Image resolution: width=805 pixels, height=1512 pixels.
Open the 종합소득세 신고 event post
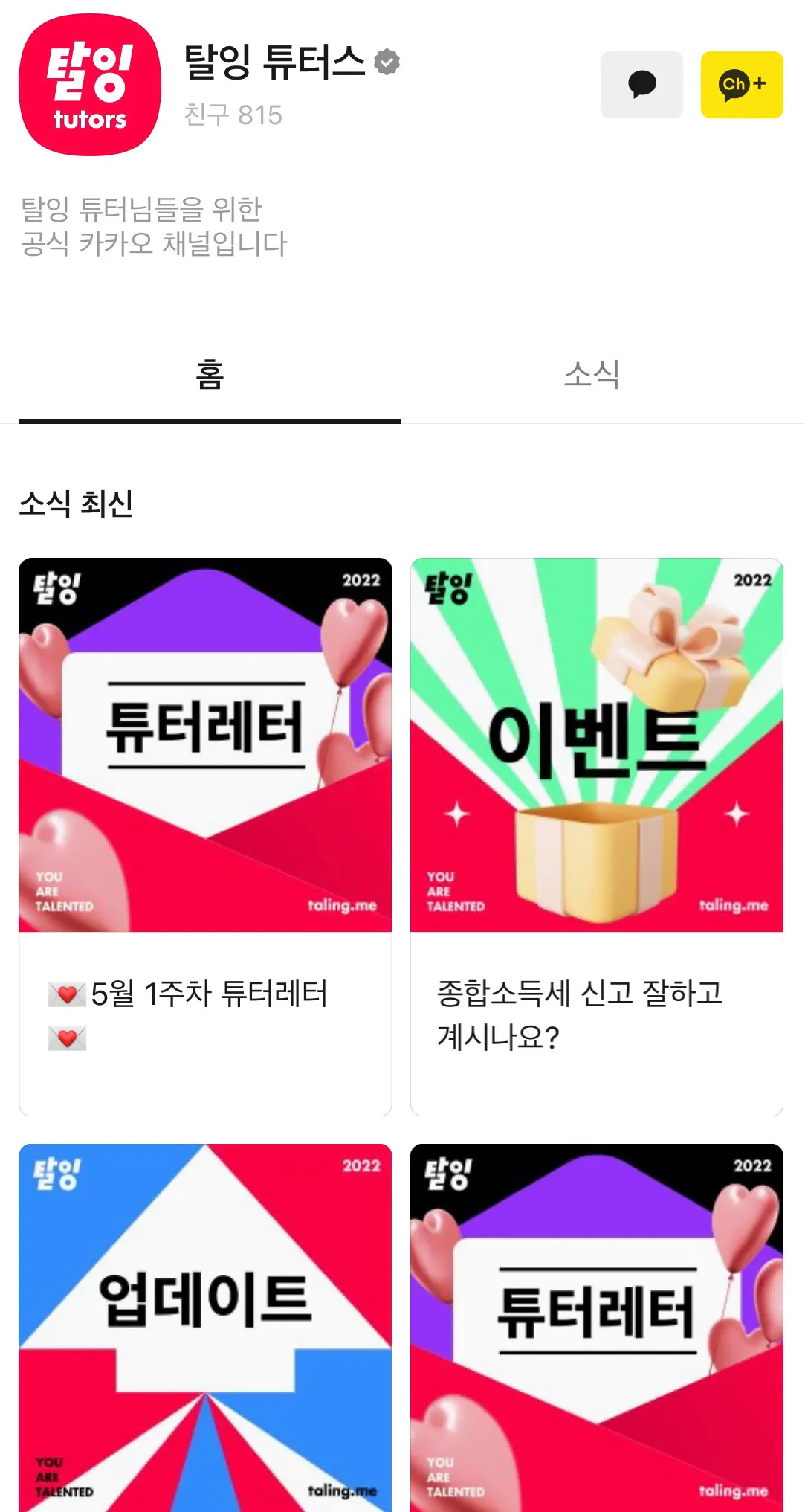pos(596,836)
